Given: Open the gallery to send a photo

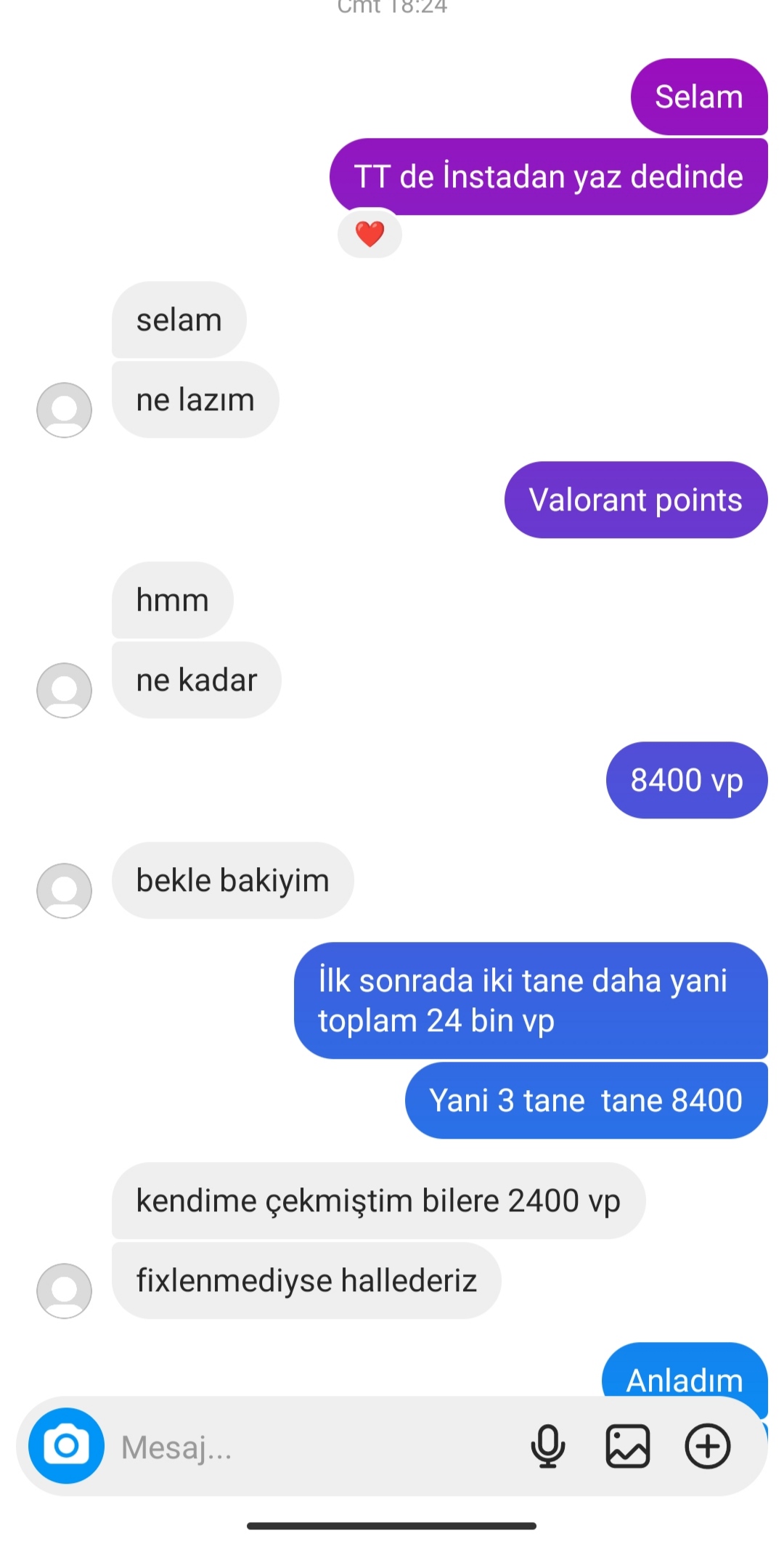Looking at the screenshot, I should (627, 1445).
